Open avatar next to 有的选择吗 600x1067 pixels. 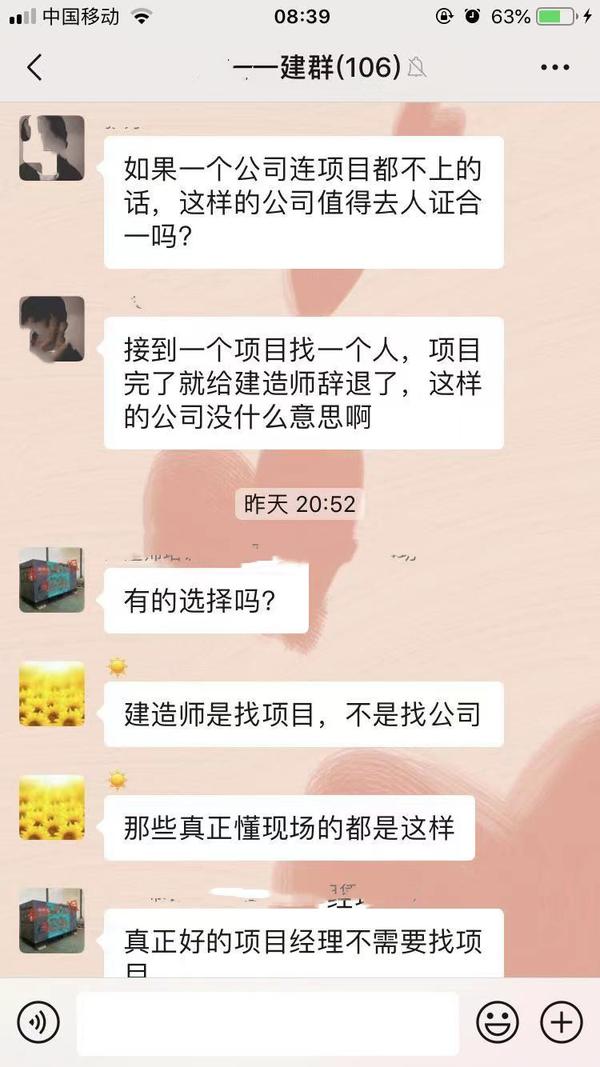click(52, 580)
